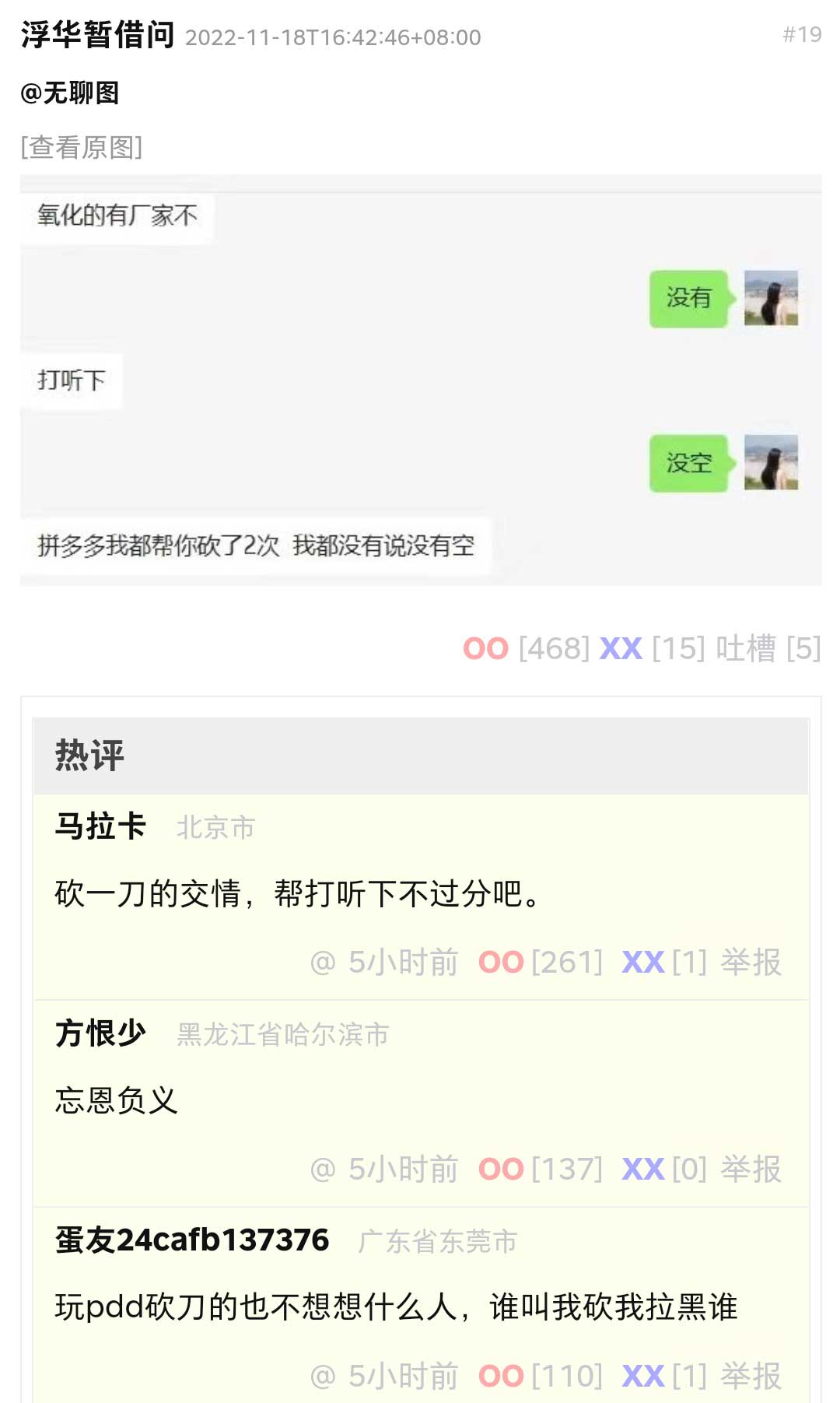This screenshot has width=840, height=1403.
Task: Reply to 方恨少 with the @ button
Action: tap(323, 1170)
